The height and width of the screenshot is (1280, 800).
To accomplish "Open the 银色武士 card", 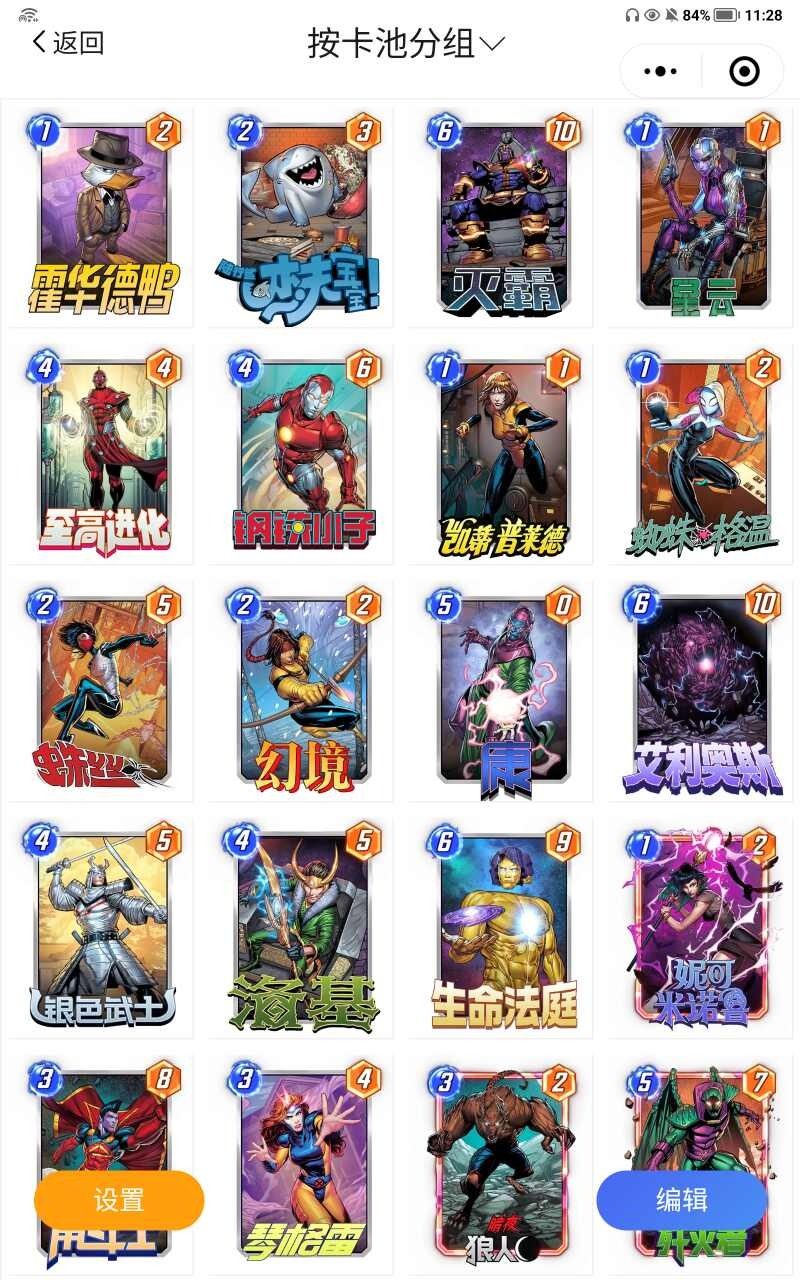I will pyautogui.click(x=104, y=927).
